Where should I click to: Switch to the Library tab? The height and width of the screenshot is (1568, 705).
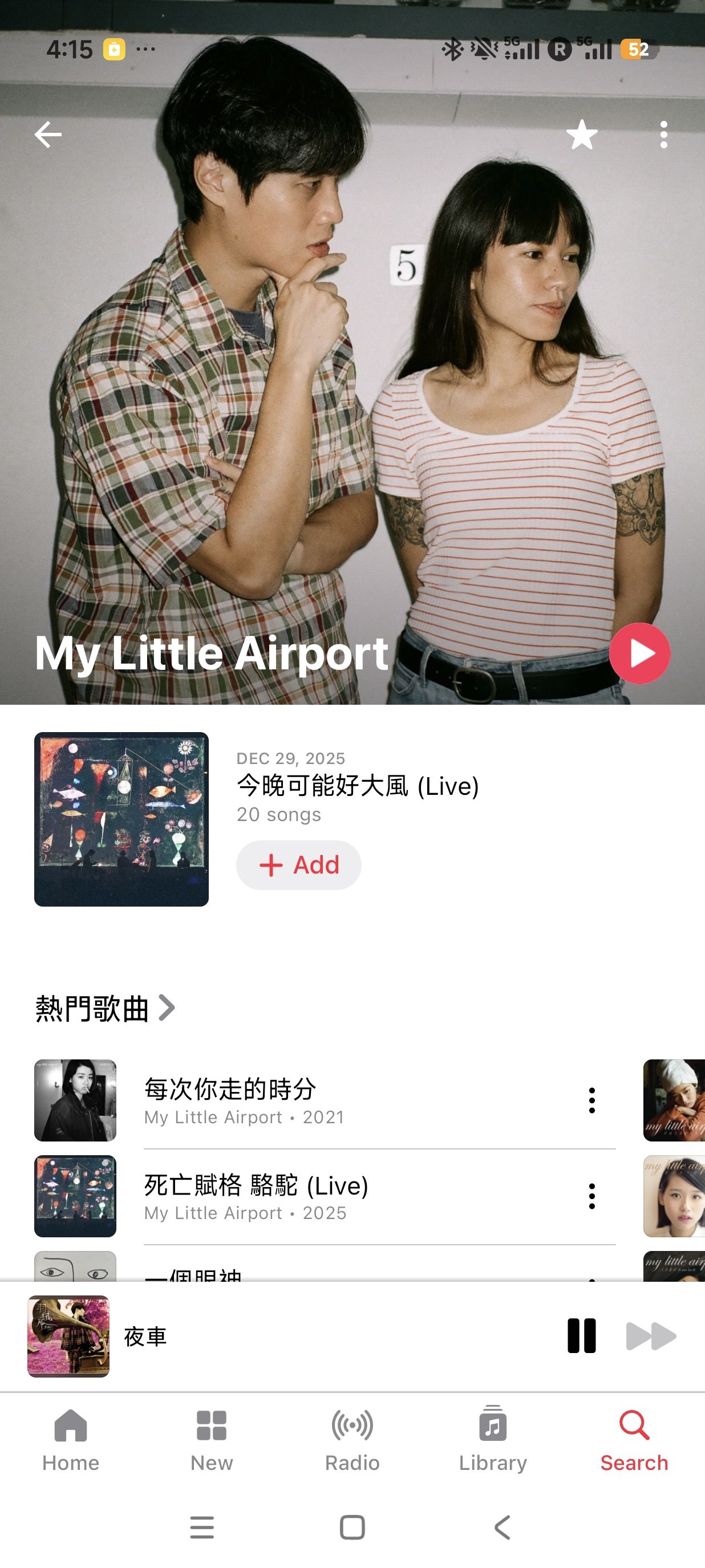pyautogui.click(x=492, y=1440)
